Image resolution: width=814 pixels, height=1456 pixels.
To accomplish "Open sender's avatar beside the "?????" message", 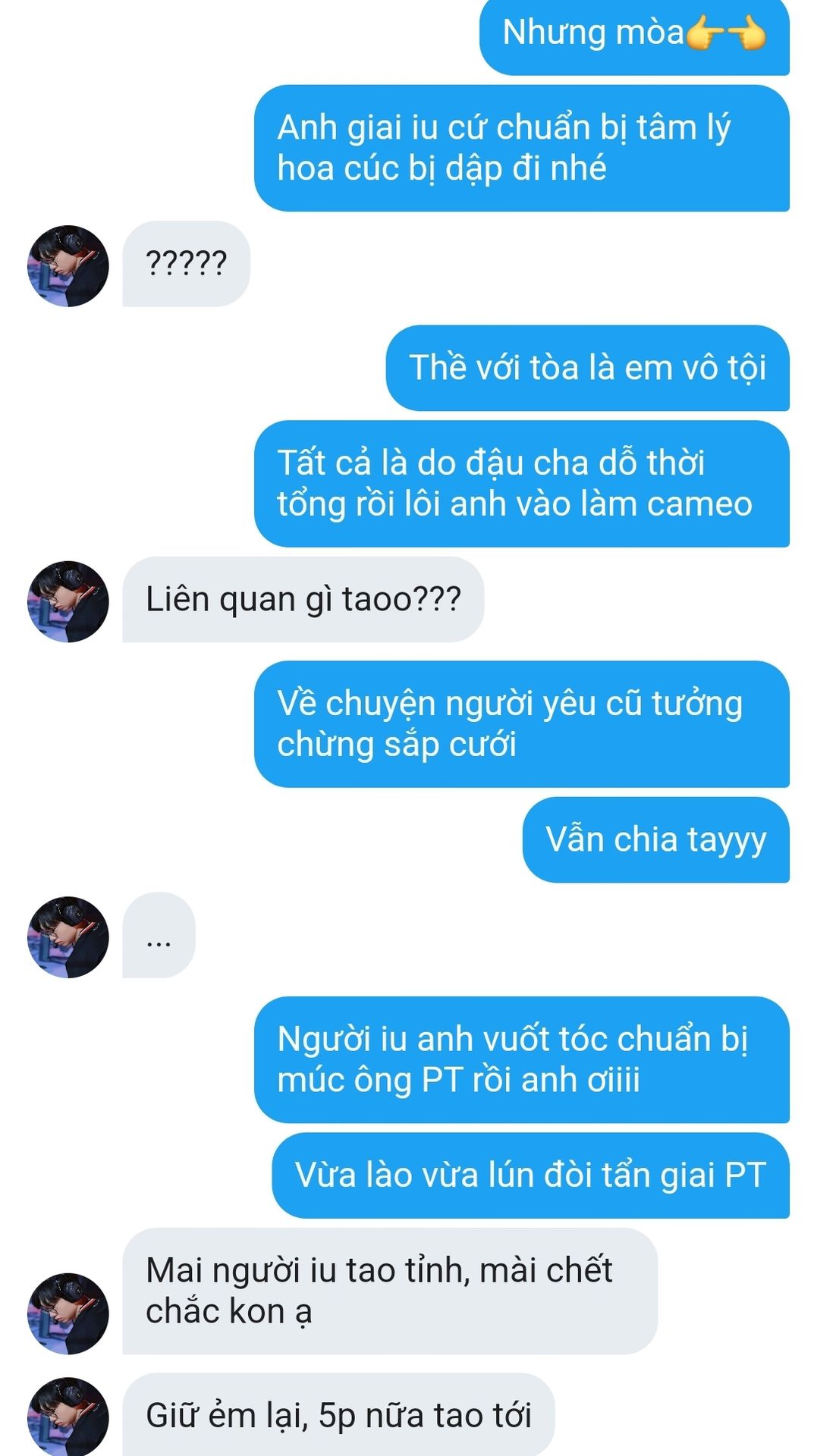I will tap(68, 266).
